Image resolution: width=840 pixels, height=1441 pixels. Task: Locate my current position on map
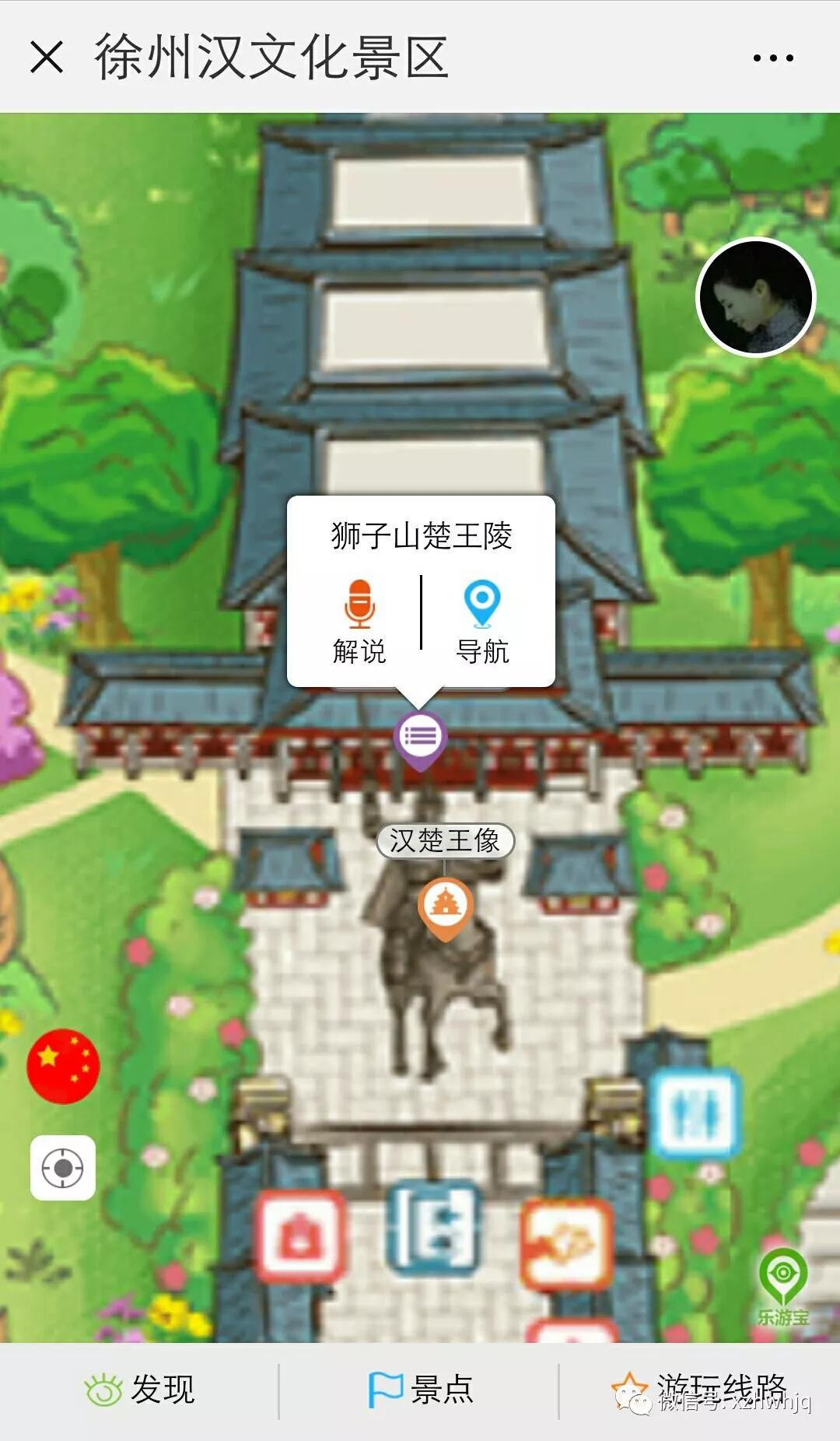63,1168
